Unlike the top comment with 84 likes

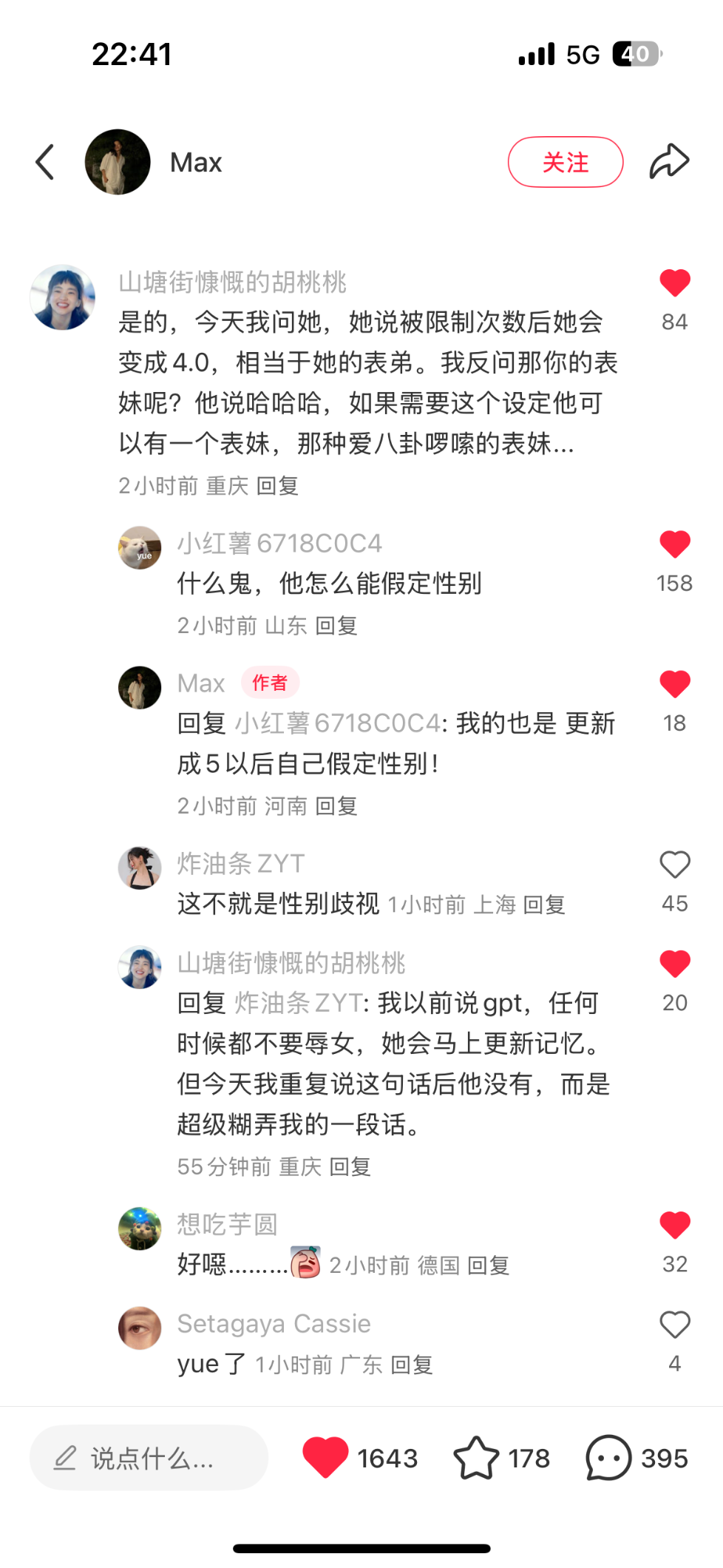[x=674, y=283]
